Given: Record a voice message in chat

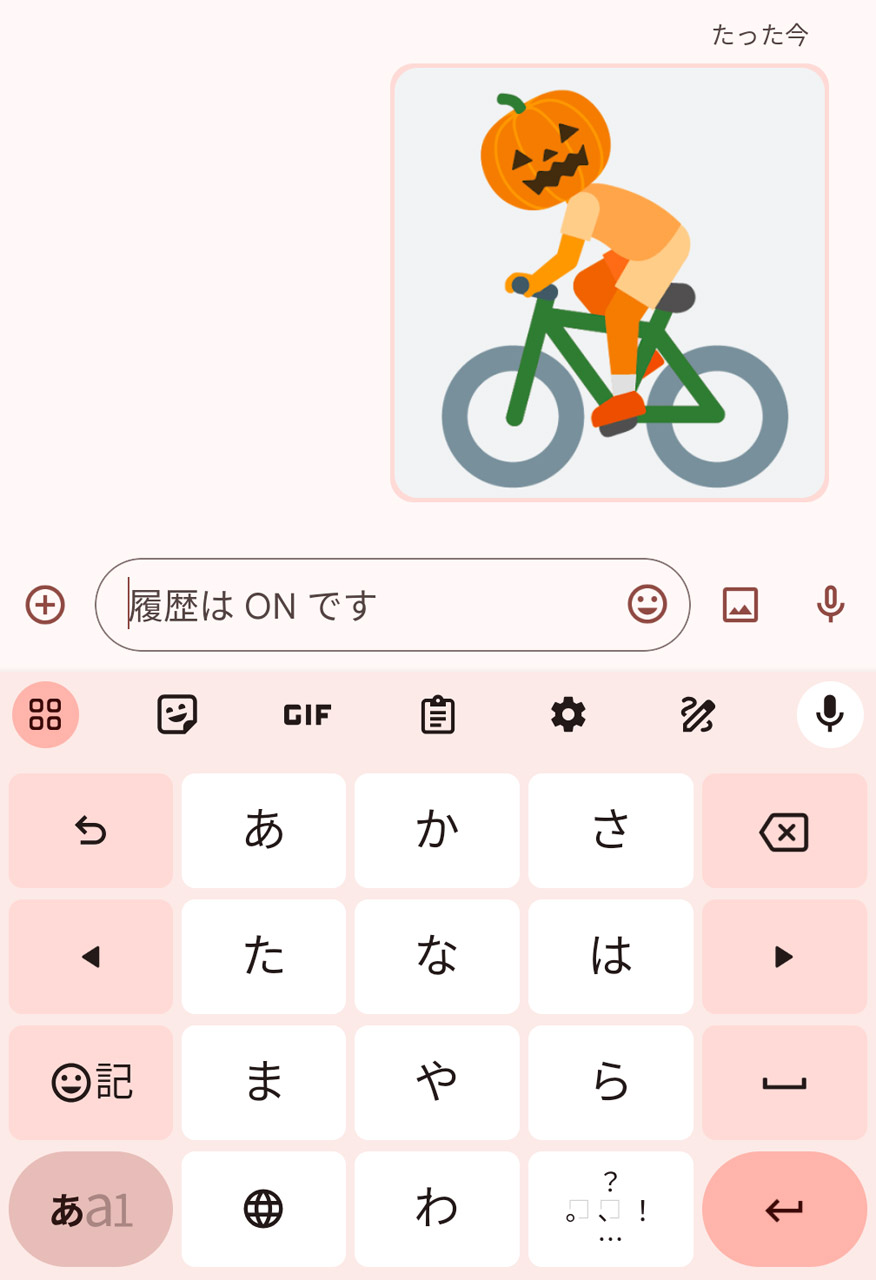Looking at the screenshot, I should pos(830,605).
